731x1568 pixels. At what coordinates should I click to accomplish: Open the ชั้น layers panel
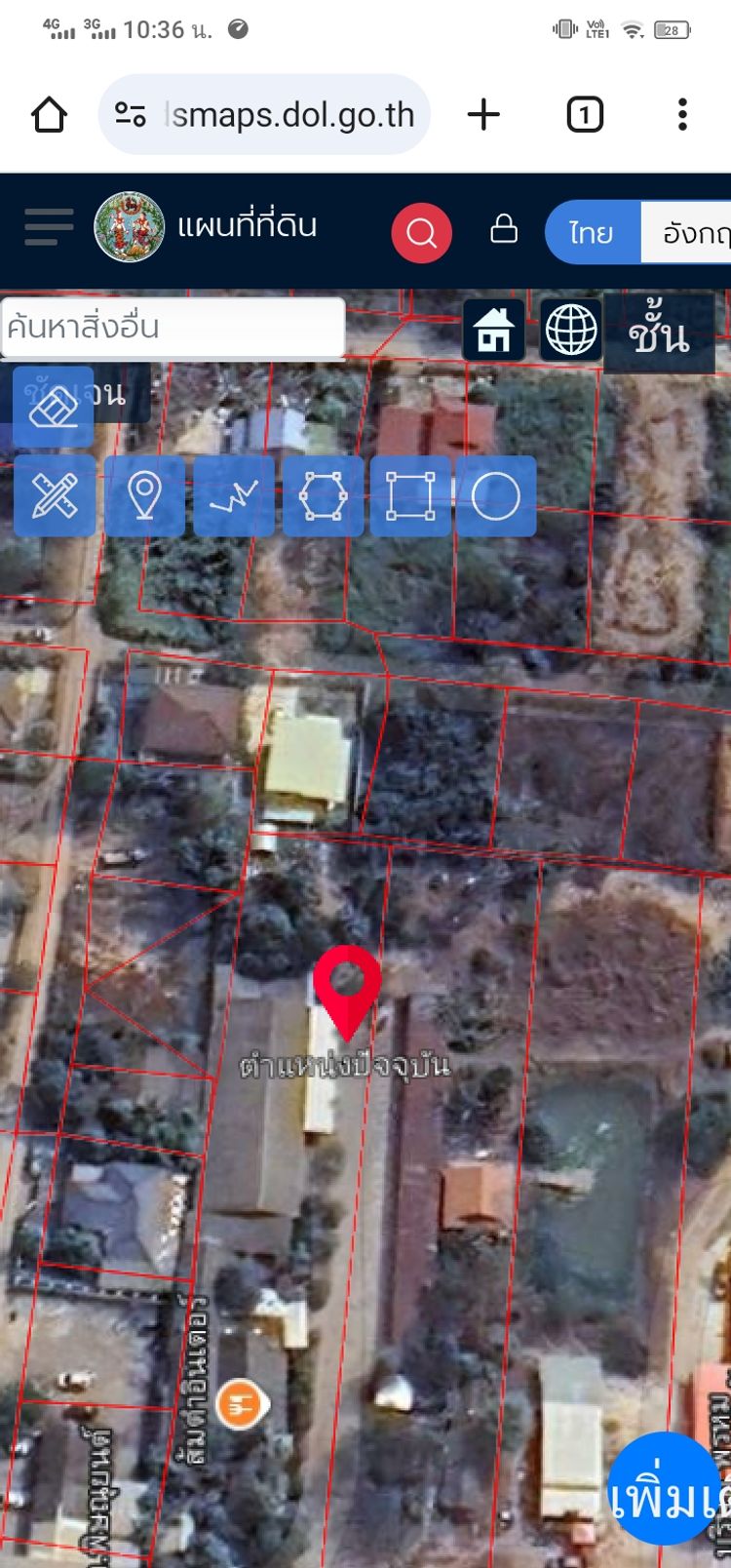(660, 334)
